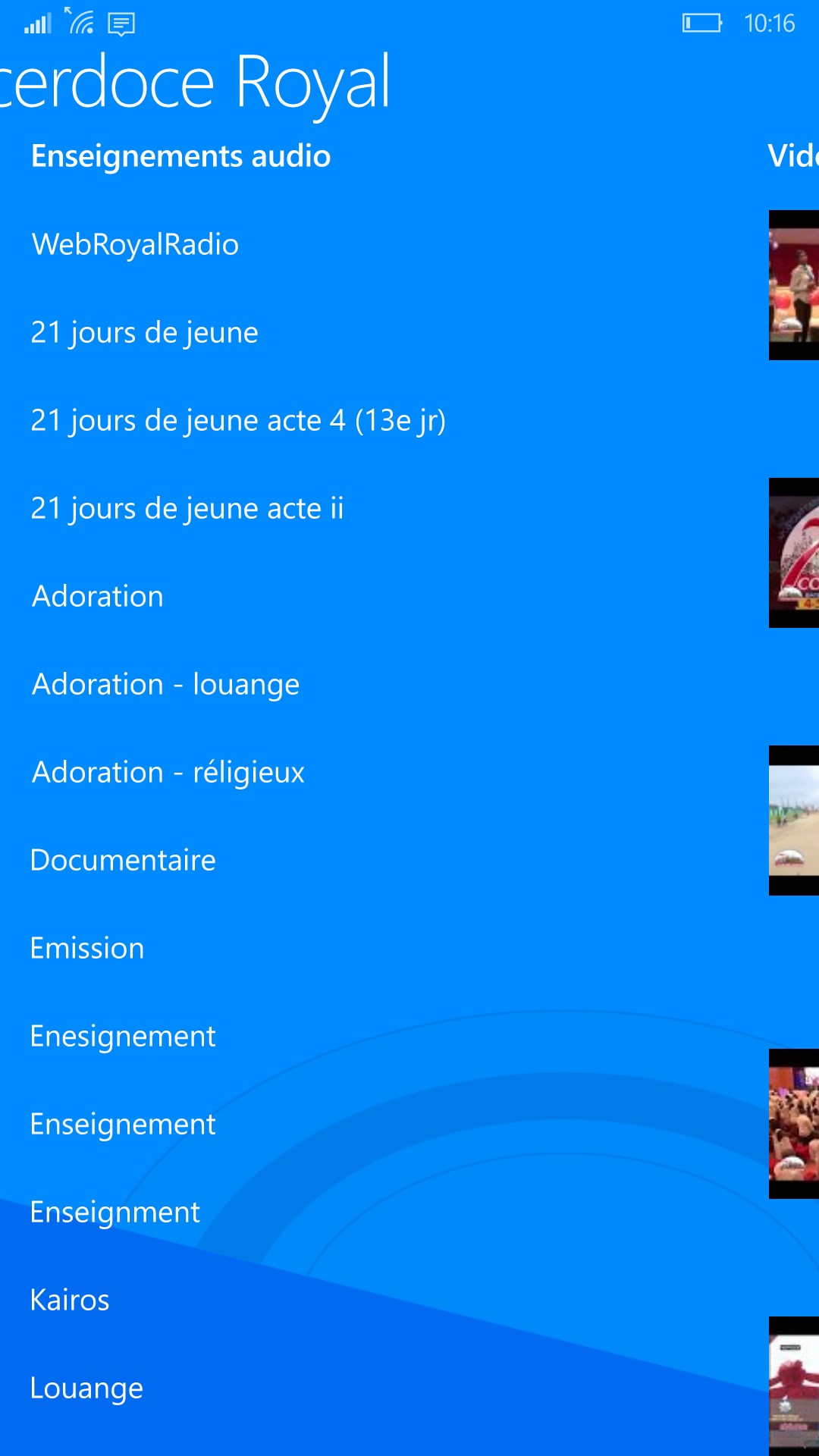Tap the Enesignement item
This screenshot has height=1456, width=819.
[x=123, y=1037]
